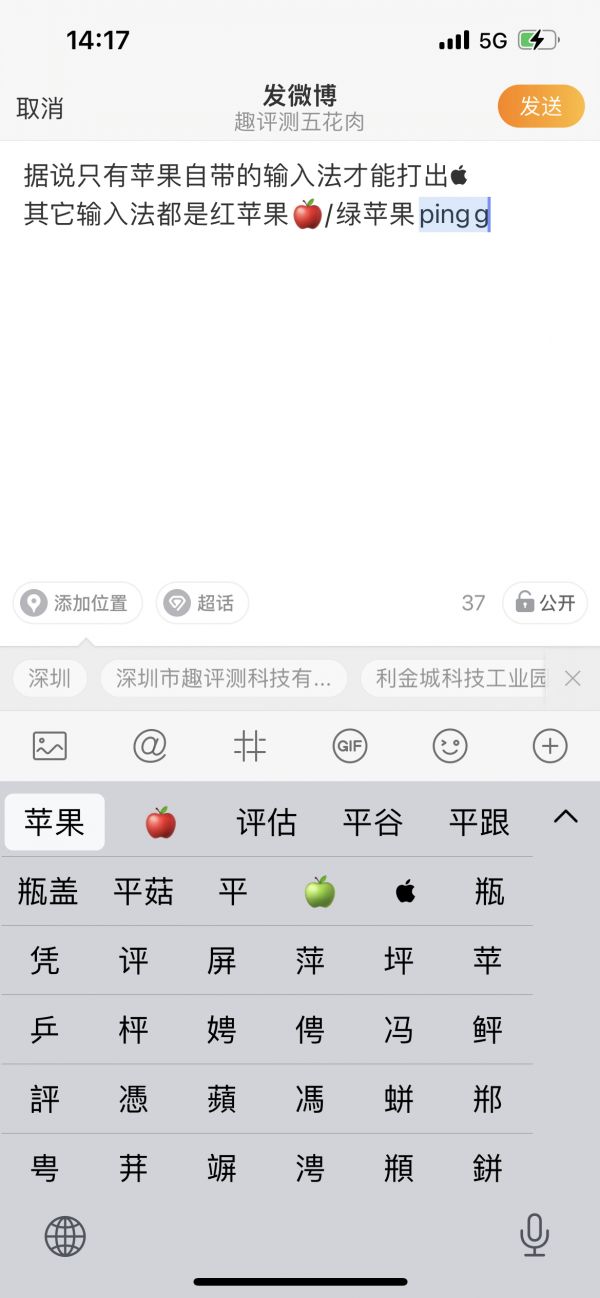Choose the green apple emoji candidate
This screenshot has width=600, height=1298.
pos(319,892)
